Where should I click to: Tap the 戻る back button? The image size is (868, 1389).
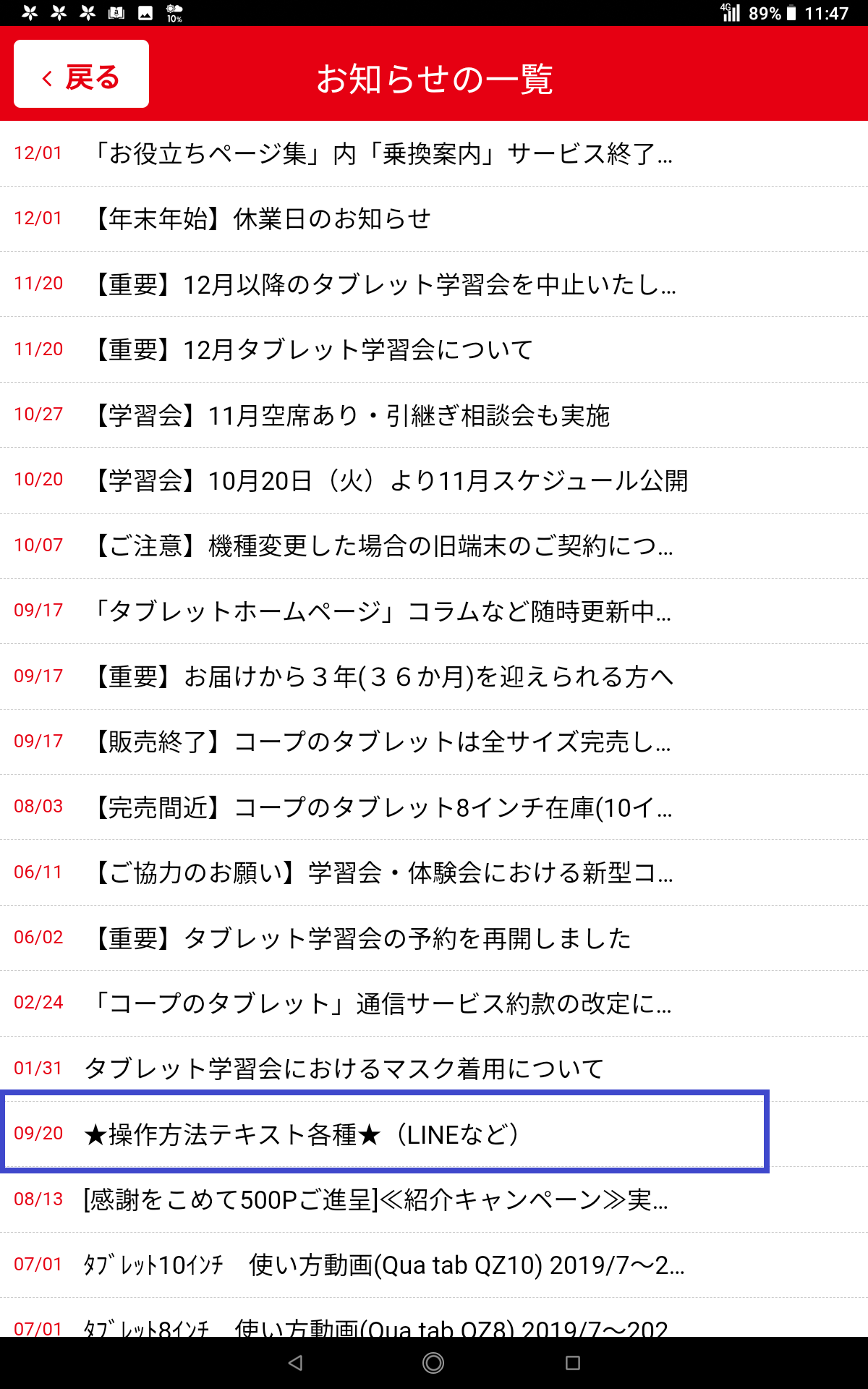(x=82, y=74)
